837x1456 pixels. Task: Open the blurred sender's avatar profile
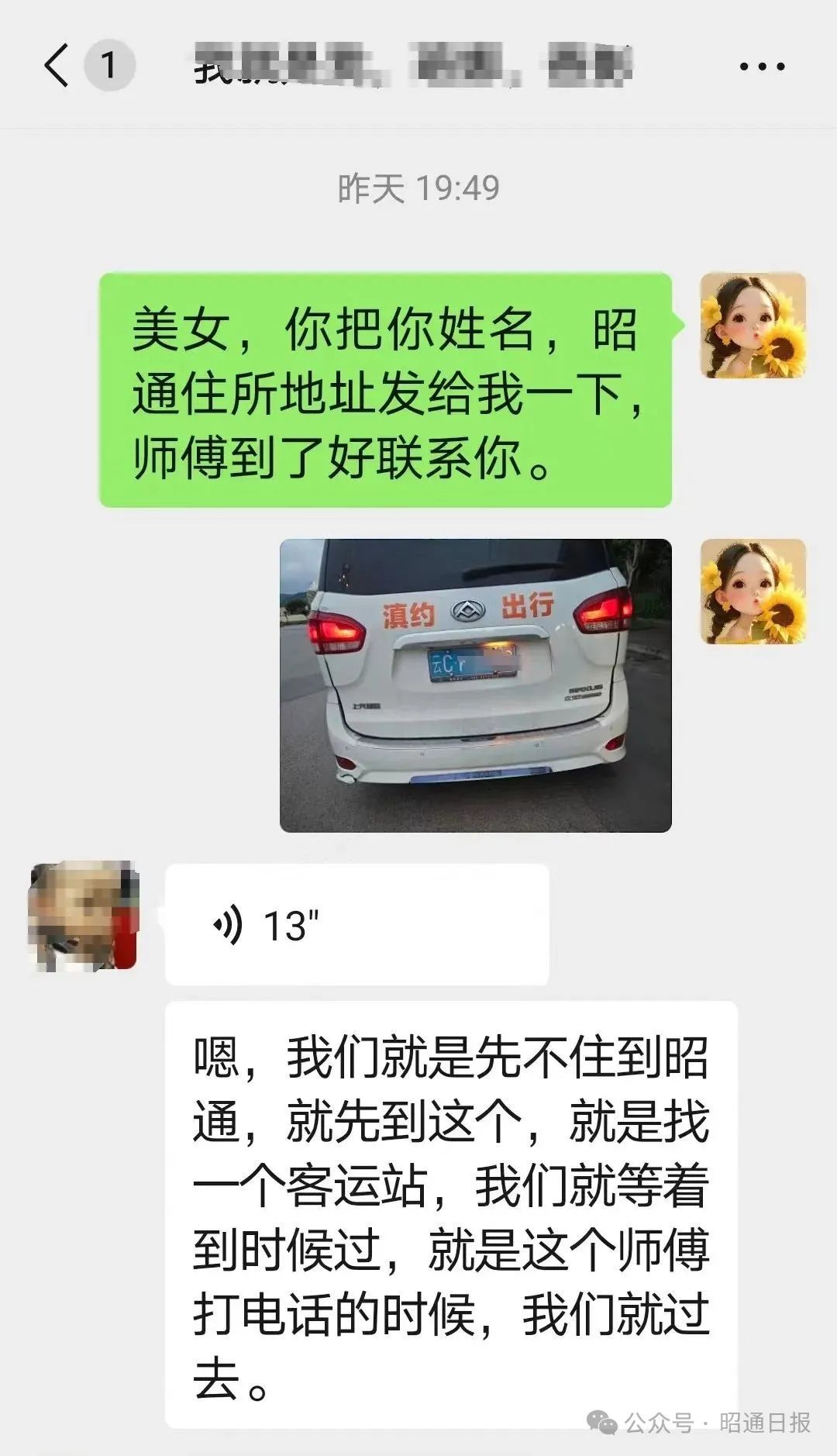click(84, 916)
